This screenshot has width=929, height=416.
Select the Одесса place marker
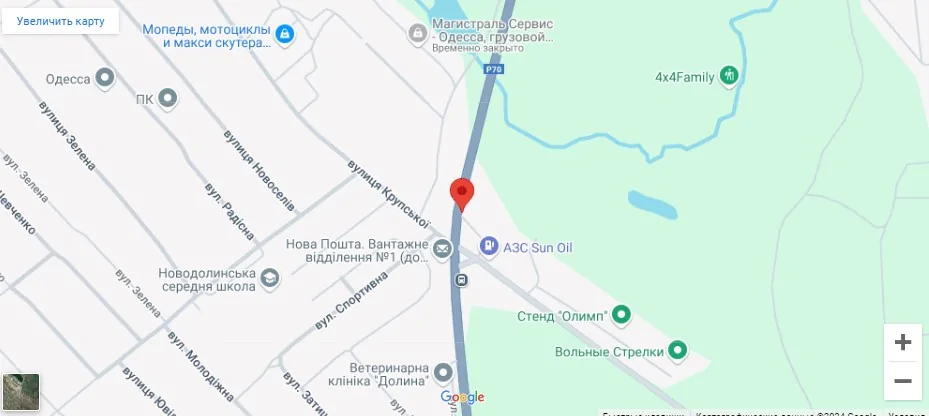point(105,78)
